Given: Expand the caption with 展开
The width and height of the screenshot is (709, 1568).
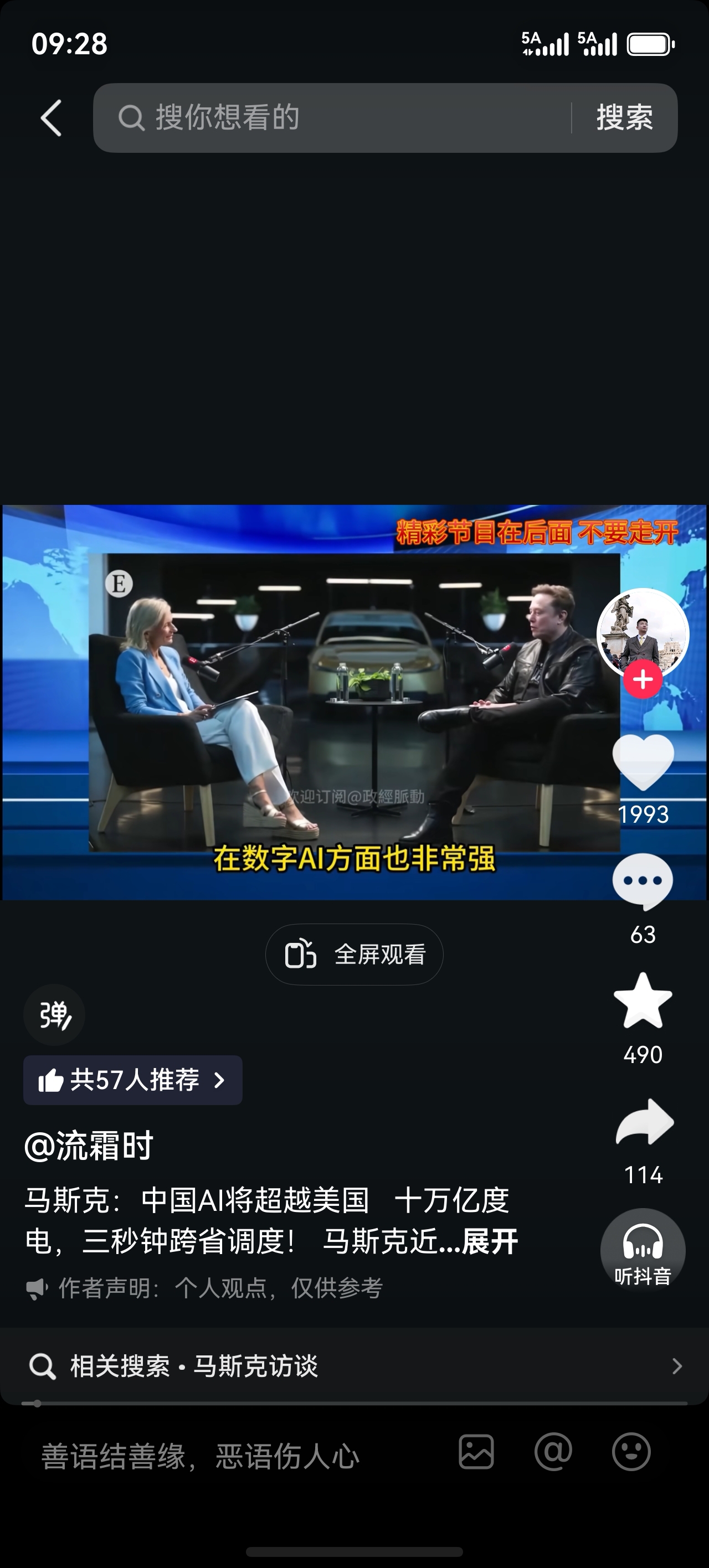Looking at the screenshot, I should pos(489,1241).
